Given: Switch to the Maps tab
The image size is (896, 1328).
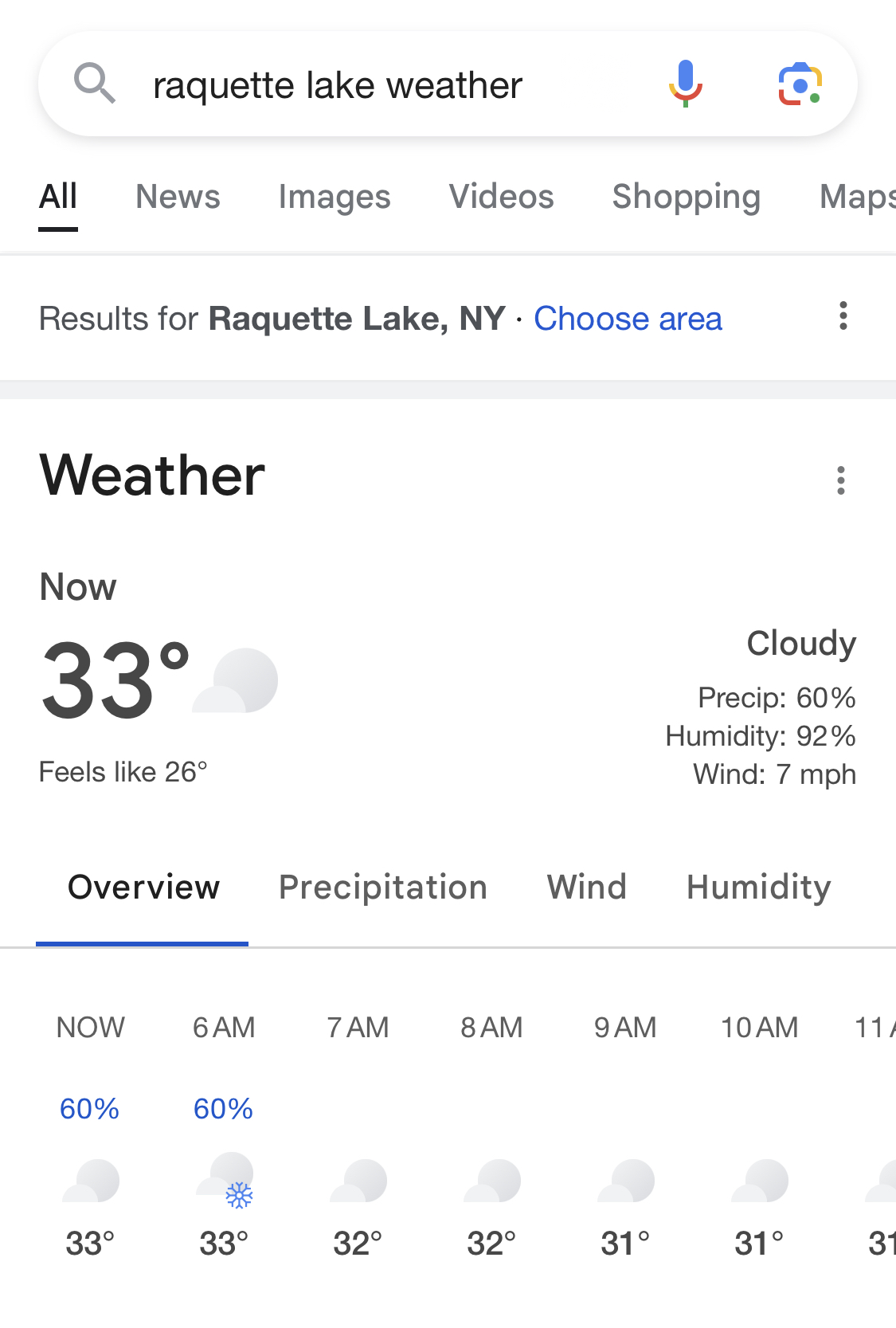Looking at the screenshot, I should point(857,197).
